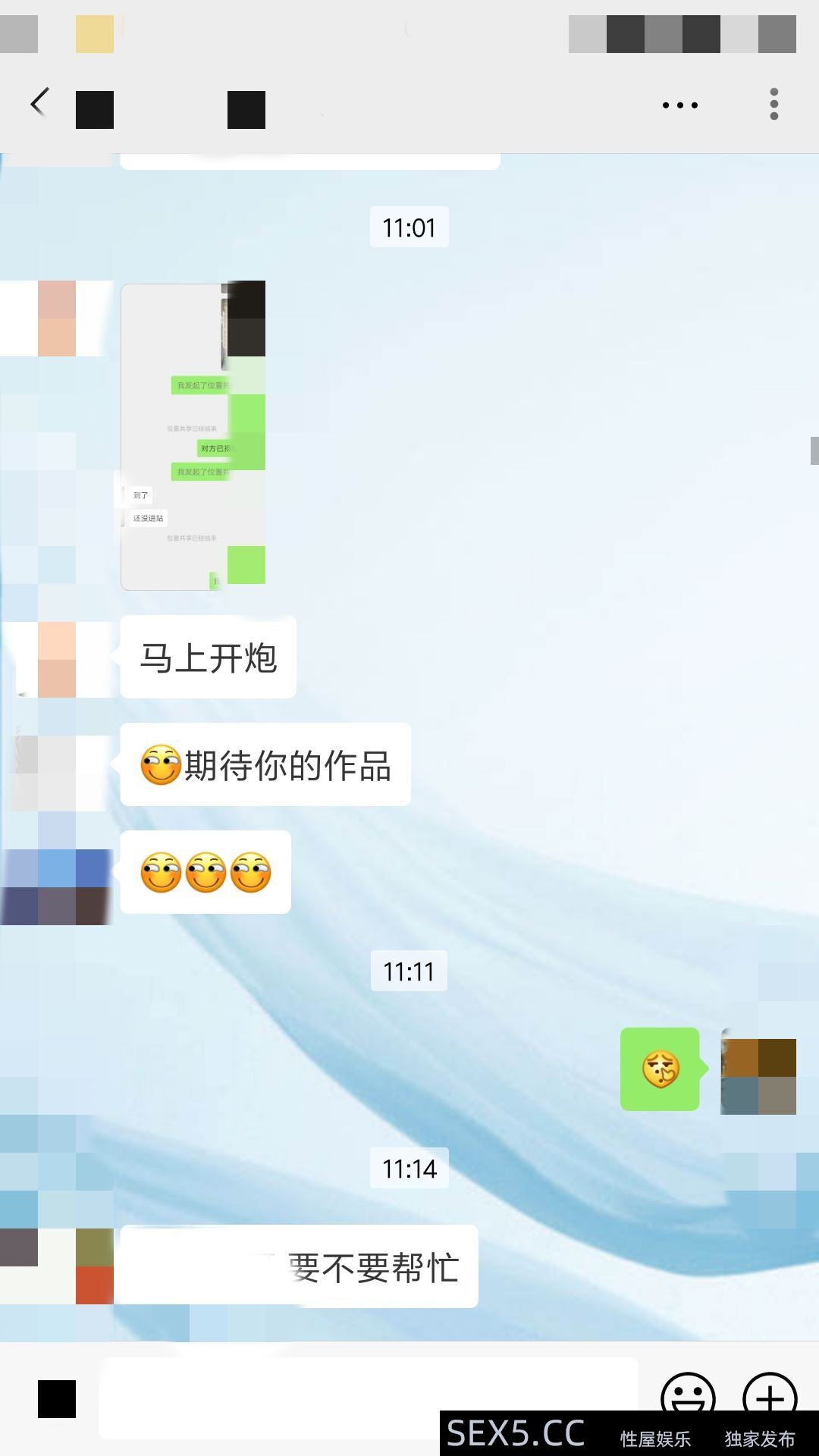Screen dimensions: 819x1456
Task: Open the vertical overflow menu
Action: tap(773, 105)
